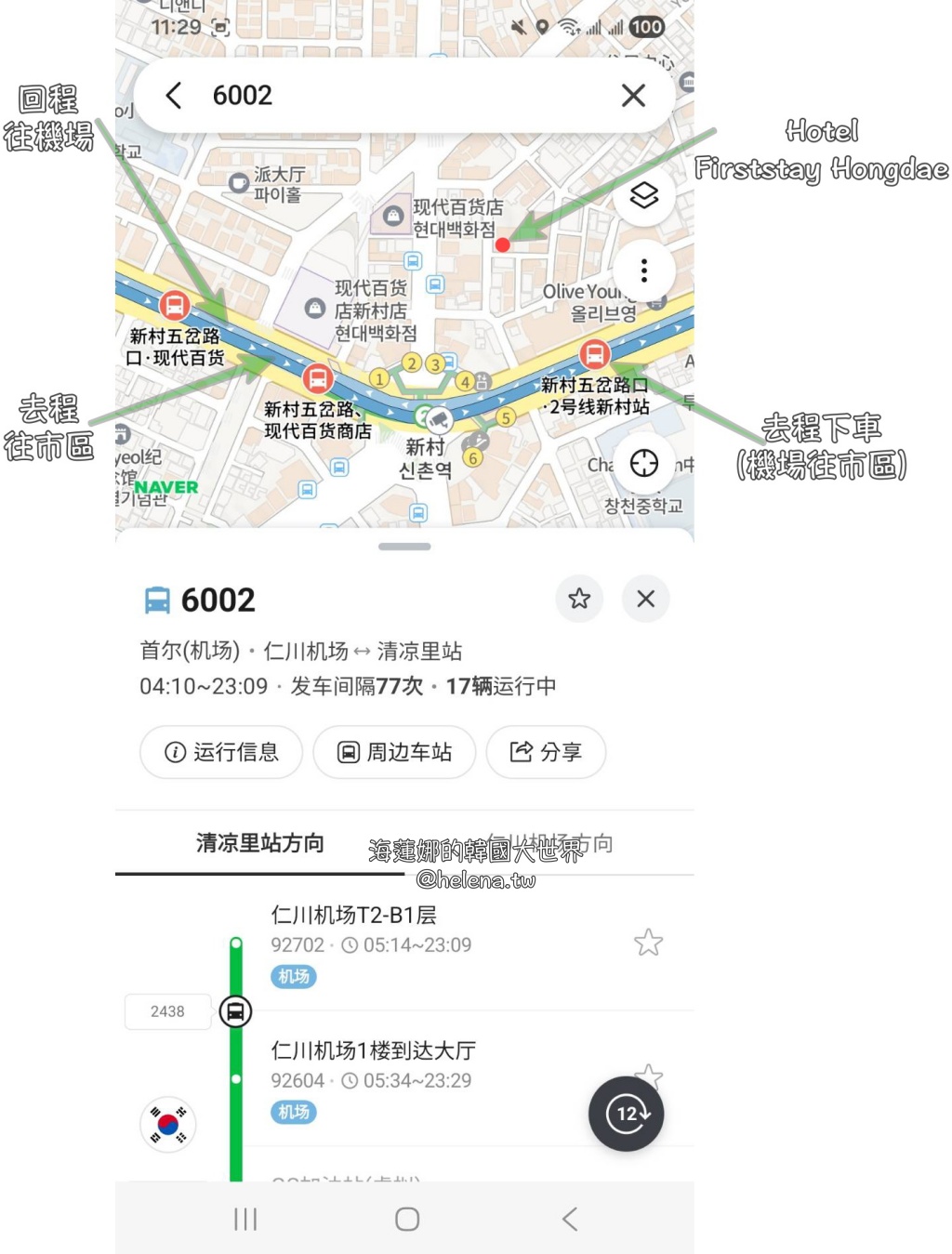Select the 清凉里站方向 tab
952x1254 pixels.
259,844
